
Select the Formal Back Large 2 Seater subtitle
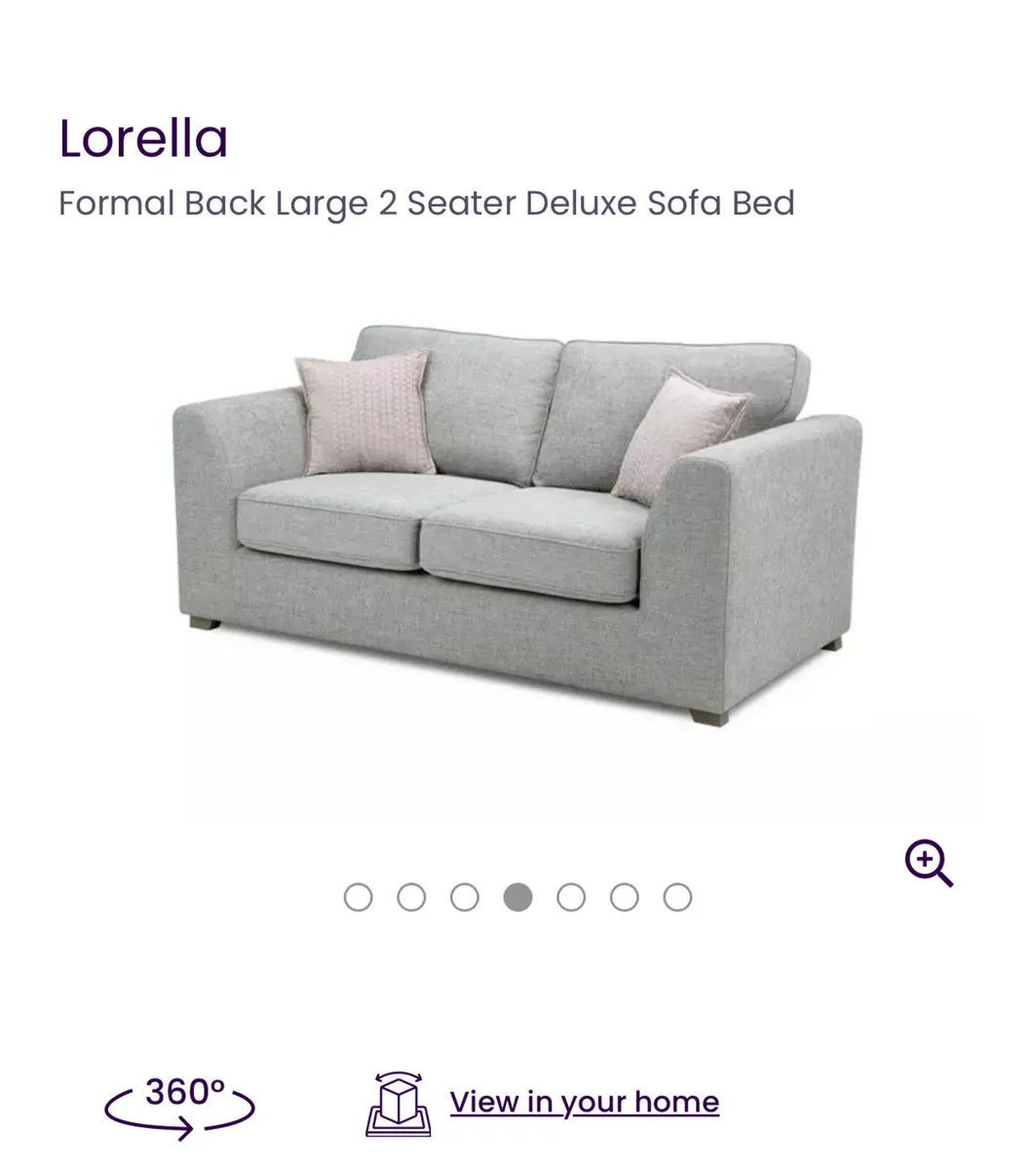click(x=426, y=203)
